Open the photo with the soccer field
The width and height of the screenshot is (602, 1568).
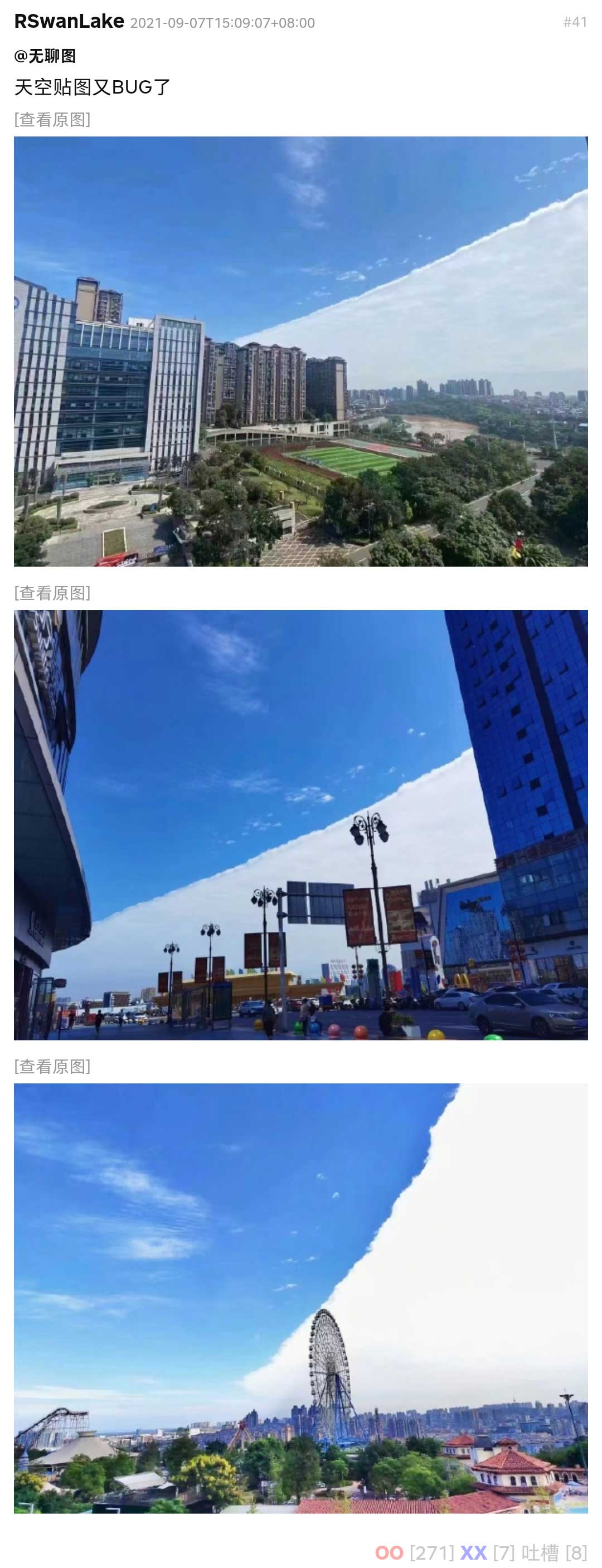pos(301,351)
